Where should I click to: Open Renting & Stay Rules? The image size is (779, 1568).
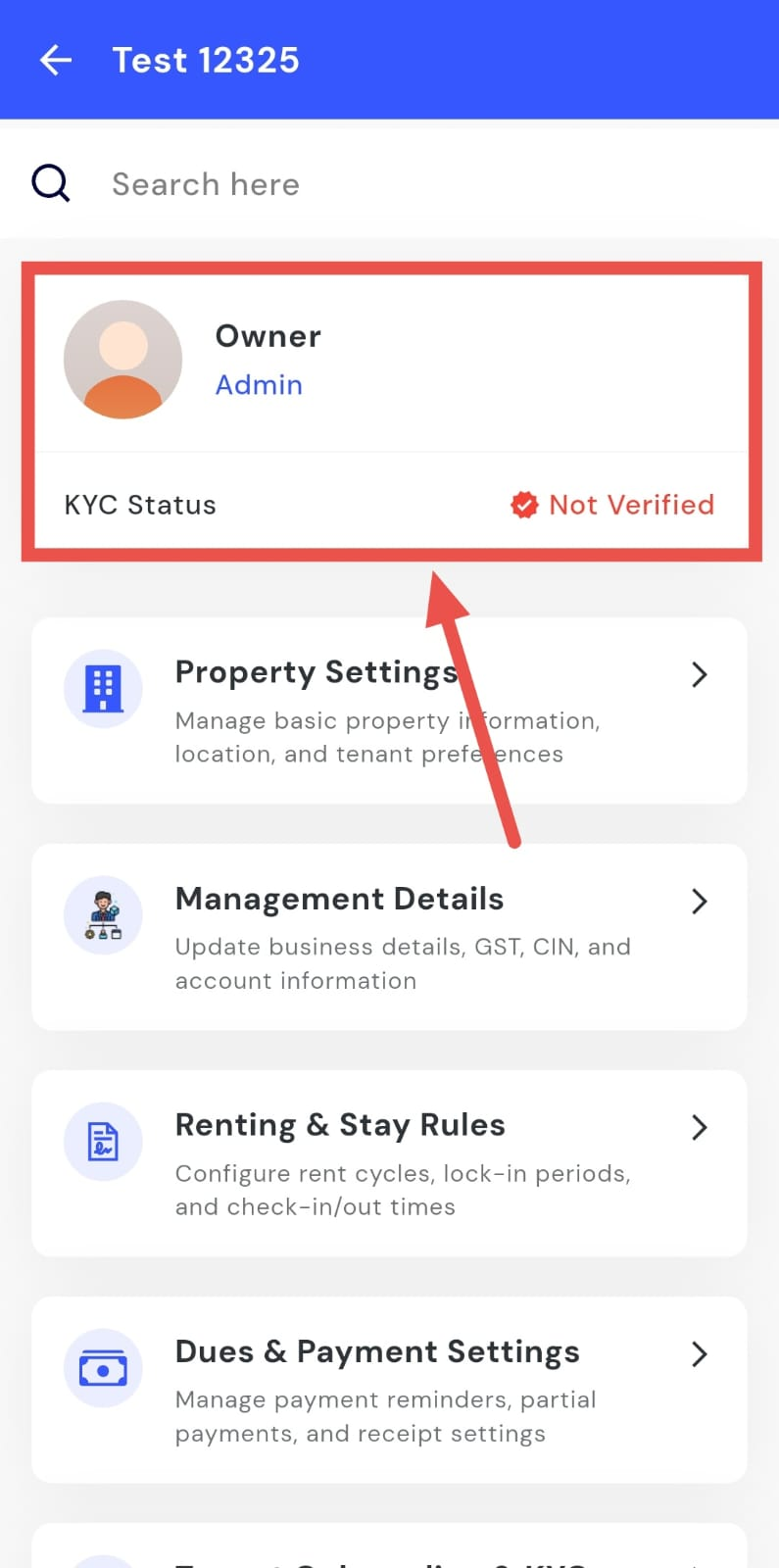(389, 1163)
